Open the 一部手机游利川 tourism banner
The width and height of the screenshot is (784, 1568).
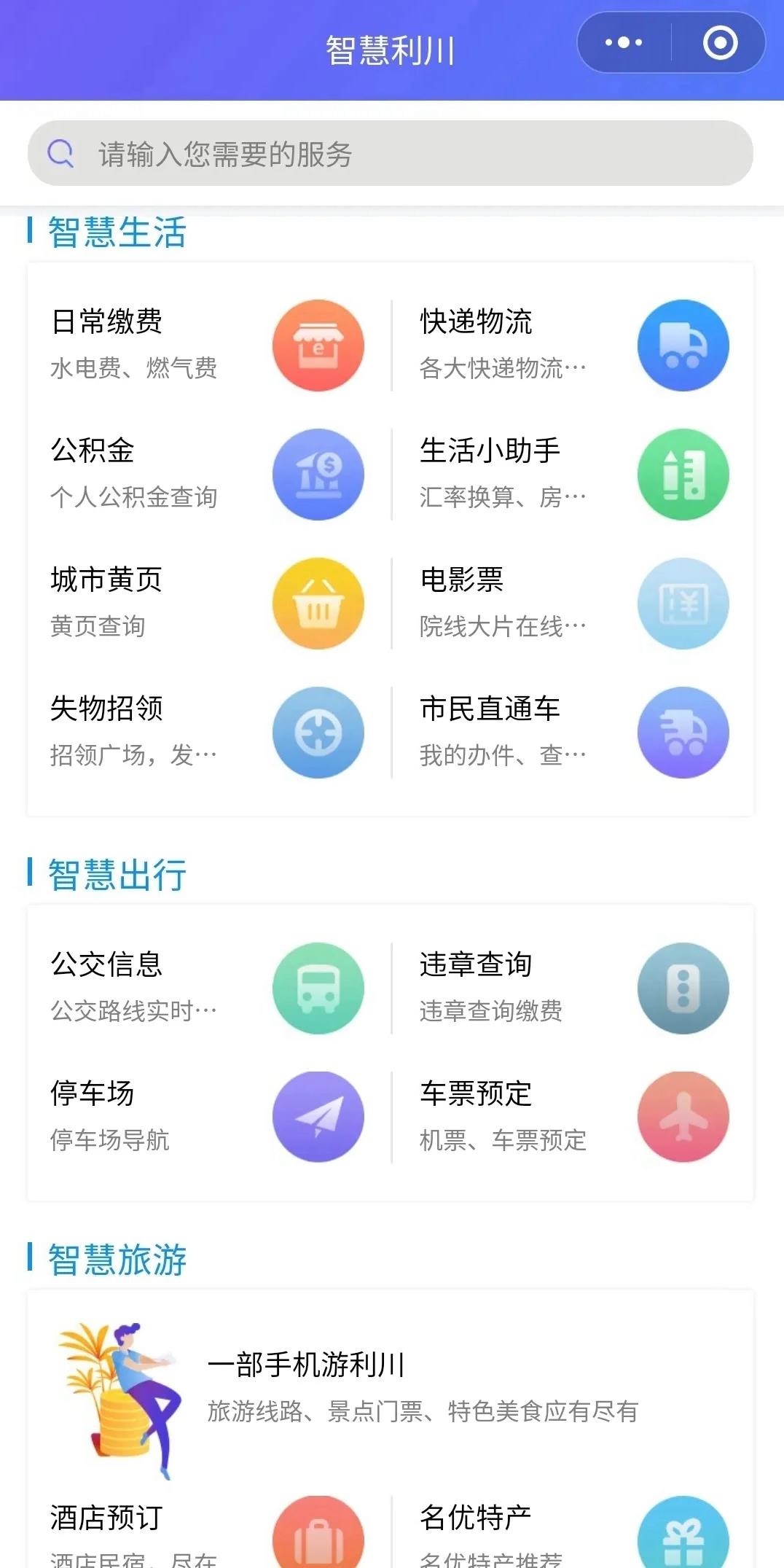point(391,1389)
